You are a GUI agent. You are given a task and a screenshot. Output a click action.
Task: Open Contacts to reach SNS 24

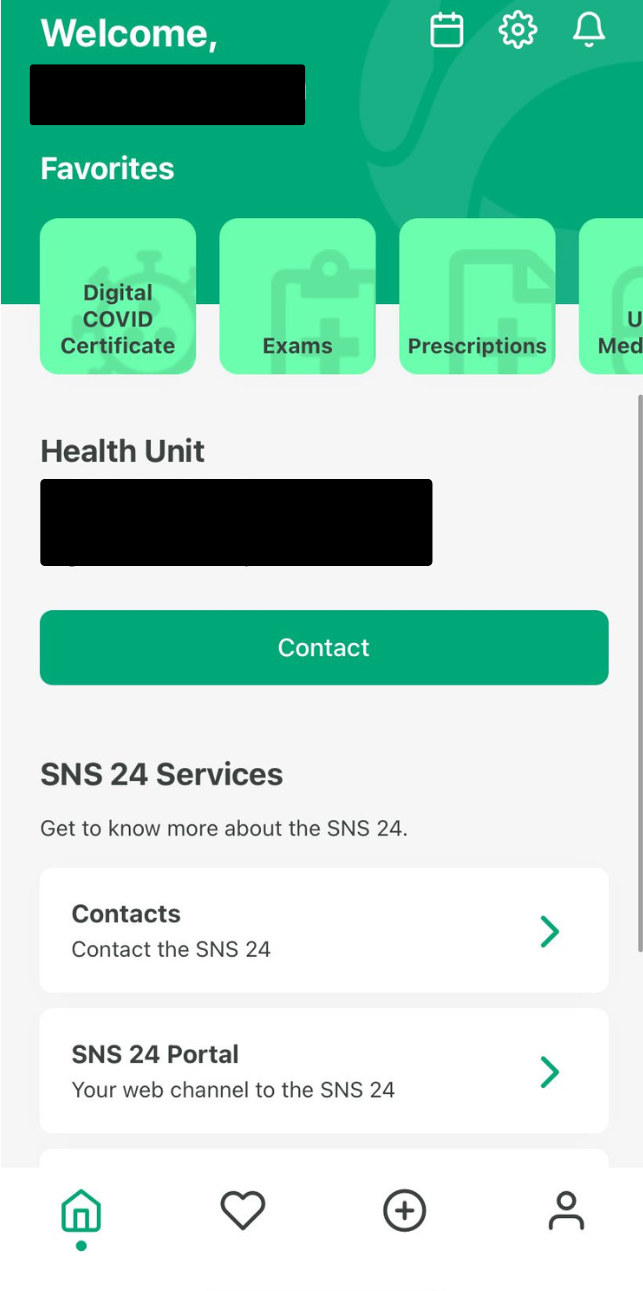pyautogui.click(x=324, y=930)
